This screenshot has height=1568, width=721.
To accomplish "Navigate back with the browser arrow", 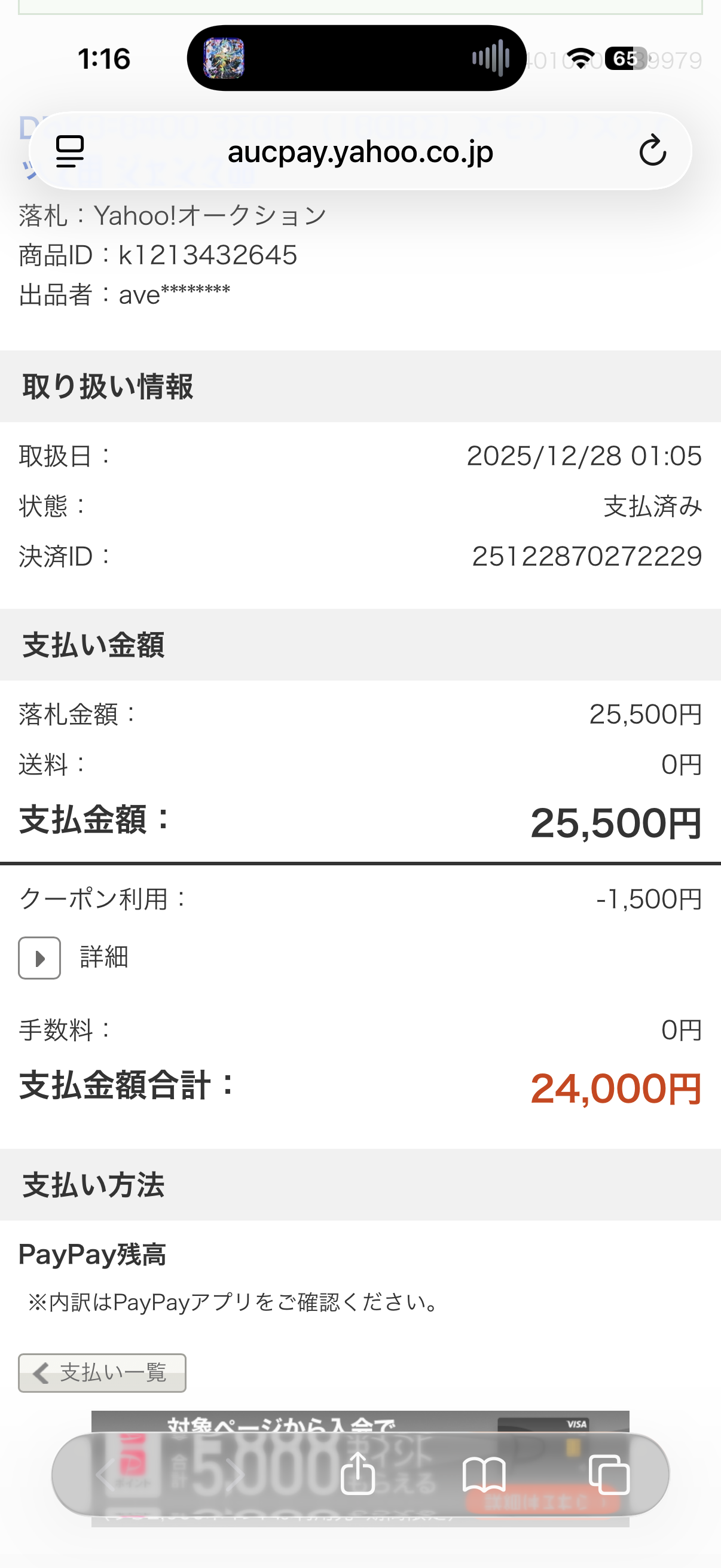I will pos(107,1474).
